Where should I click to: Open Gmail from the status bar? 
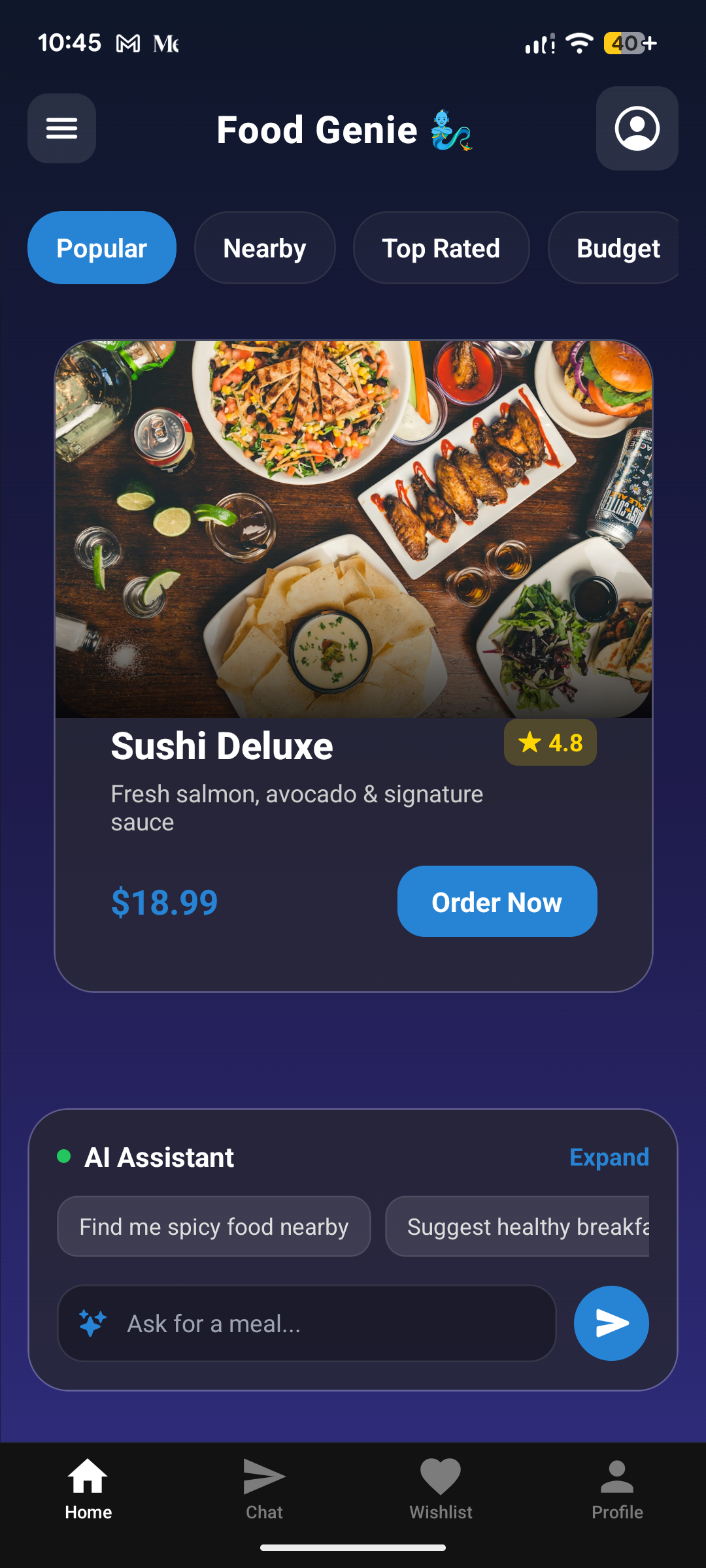coord(126,42)
